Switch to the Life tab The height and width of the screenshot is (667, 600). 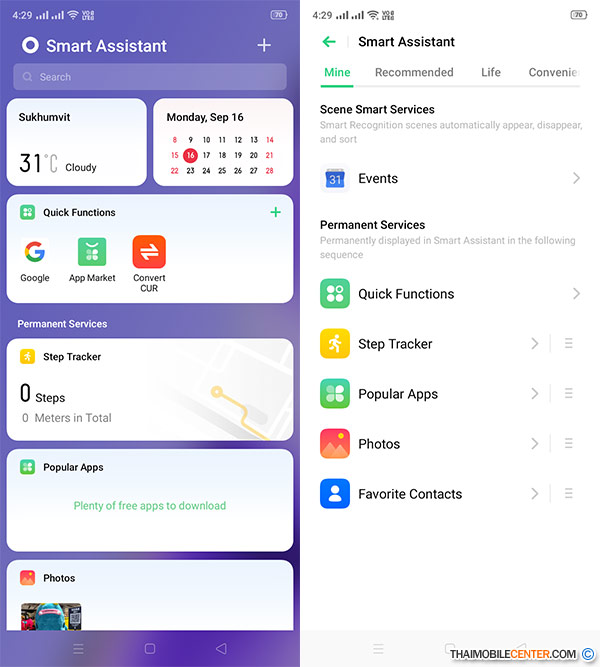coord(491,72)
